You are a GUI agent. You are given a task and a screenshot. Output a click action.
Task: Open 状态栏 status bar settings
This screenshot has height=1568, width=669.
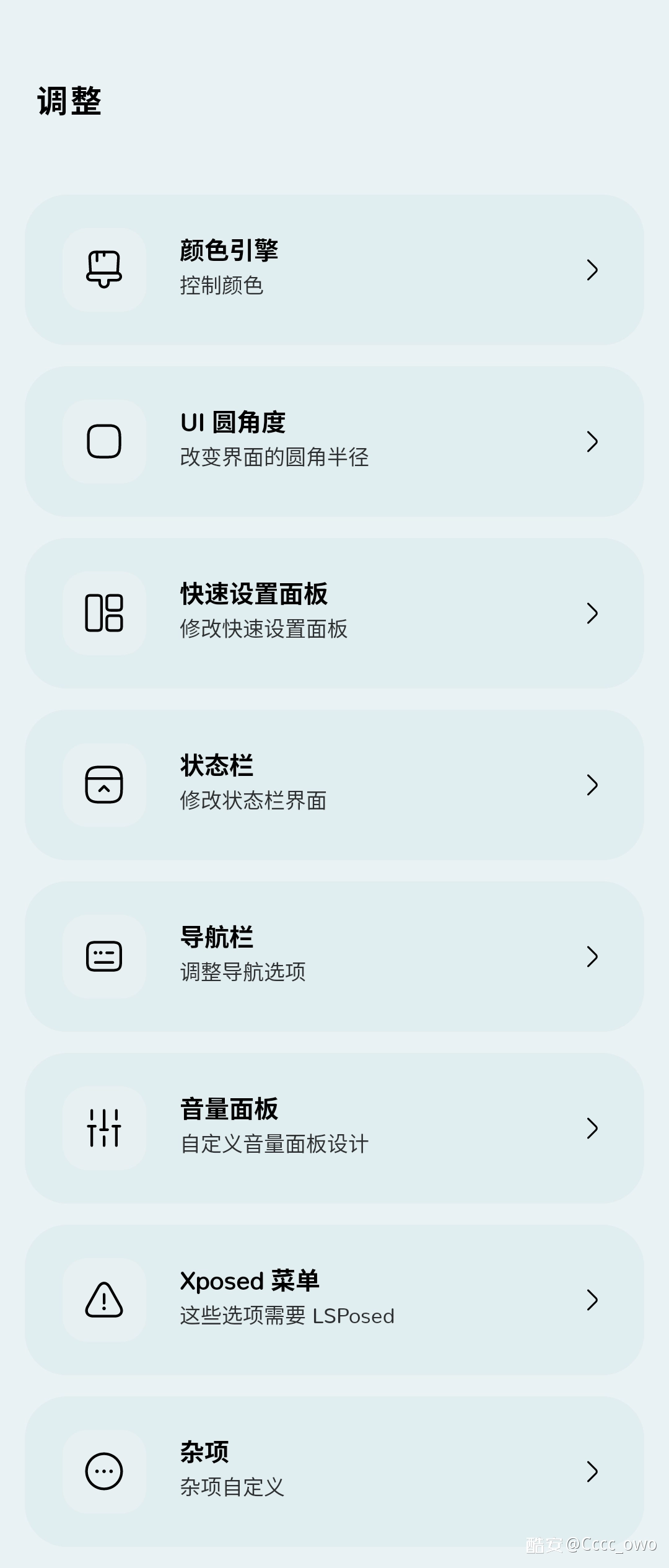pos(334,785)
